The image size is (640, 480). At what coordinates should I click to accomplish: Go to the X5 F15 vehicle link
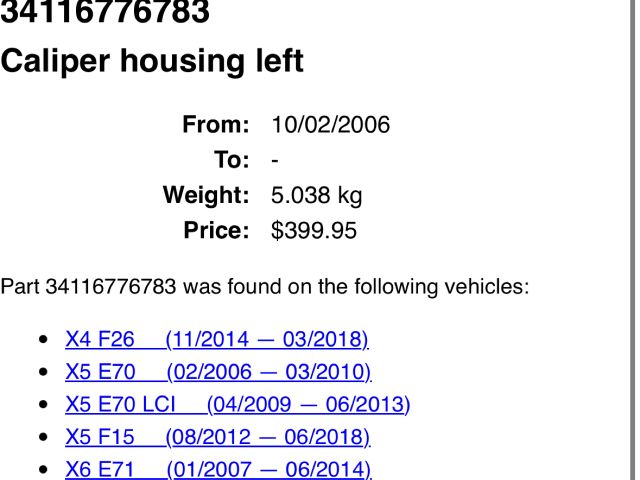(x=217, y=437)
